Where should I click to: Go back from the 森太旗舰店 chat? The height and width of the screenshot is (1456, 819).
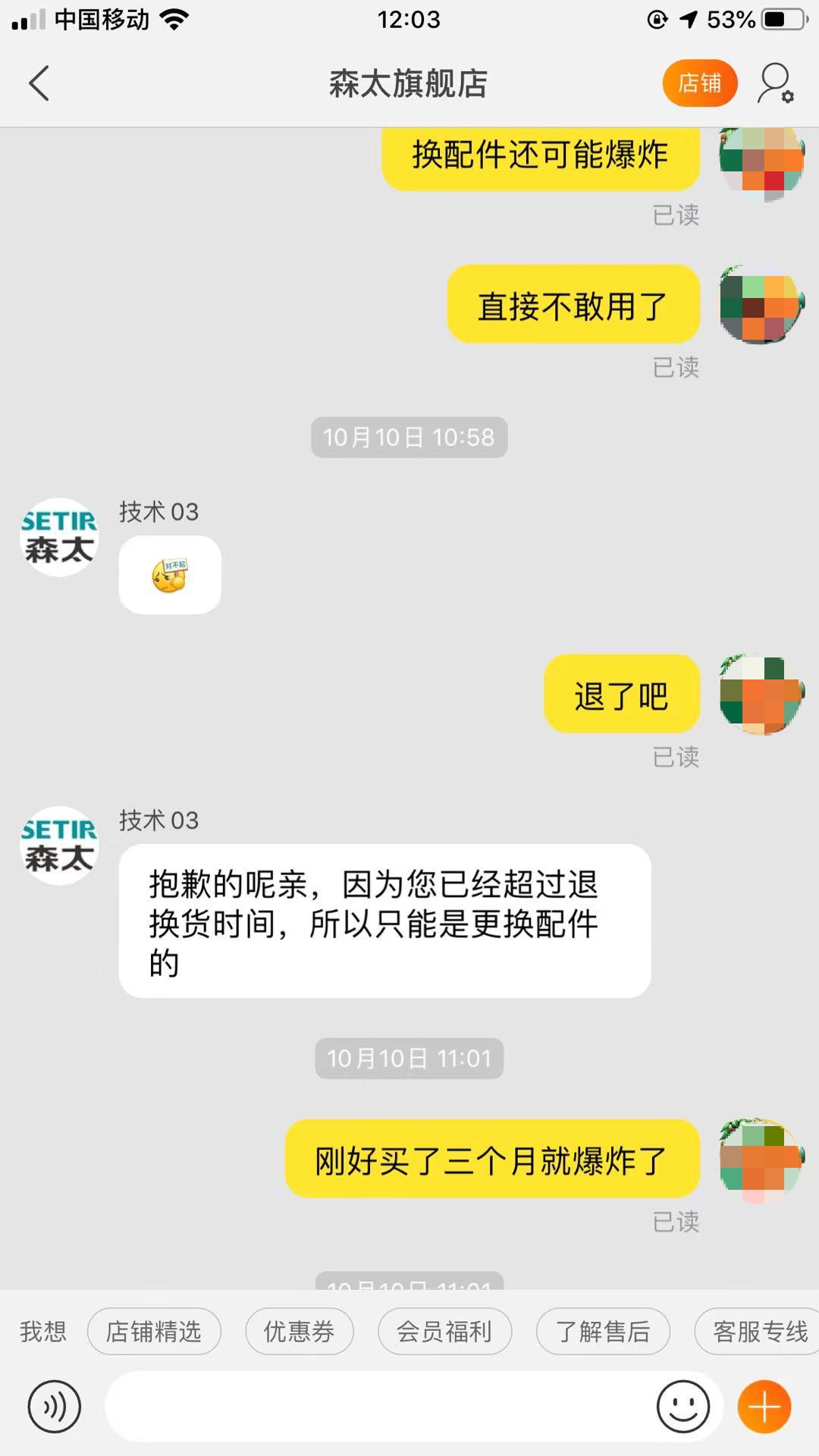tap(39, 83)
